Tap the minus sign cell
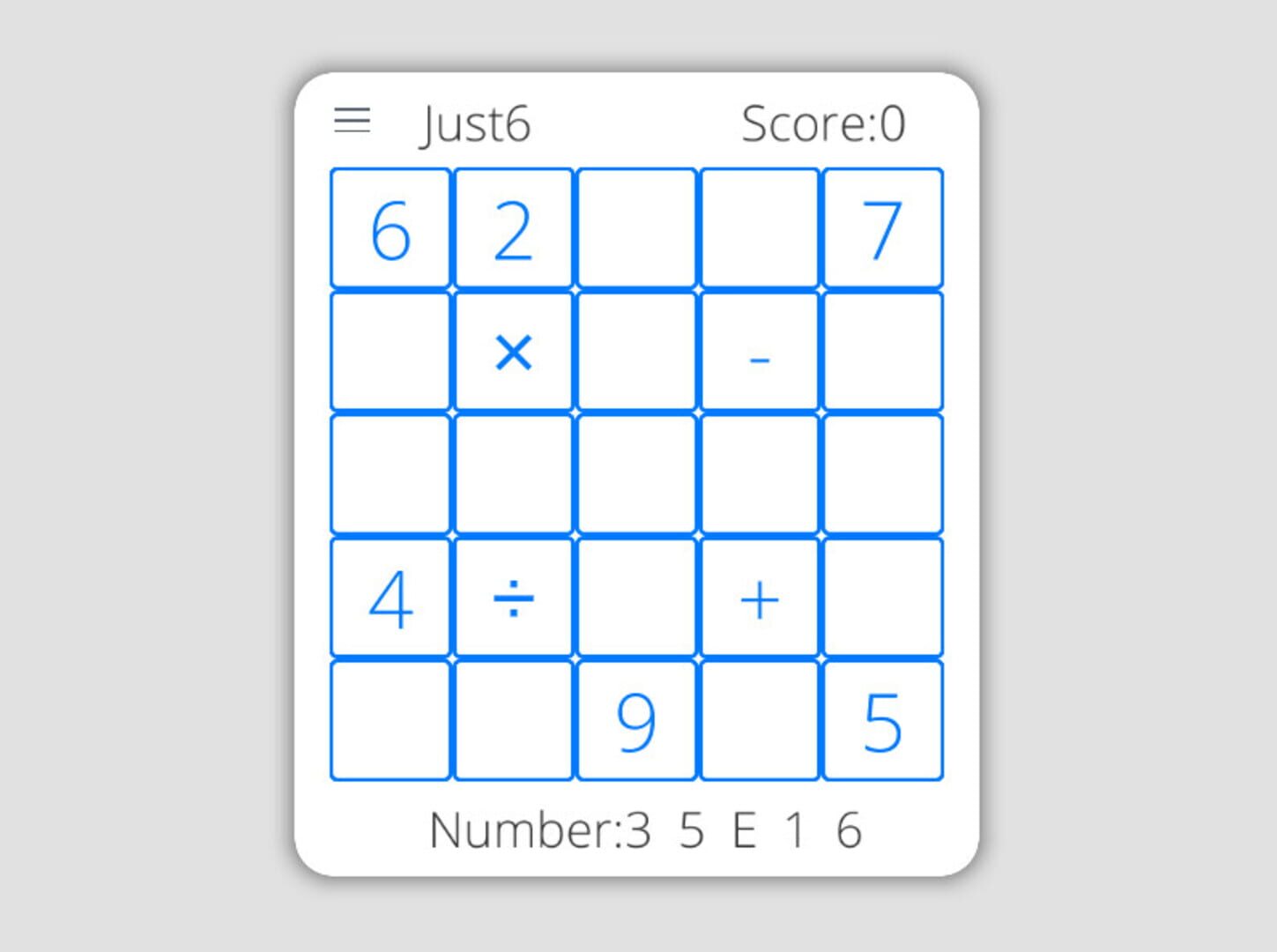 click(x=759, y=353)
